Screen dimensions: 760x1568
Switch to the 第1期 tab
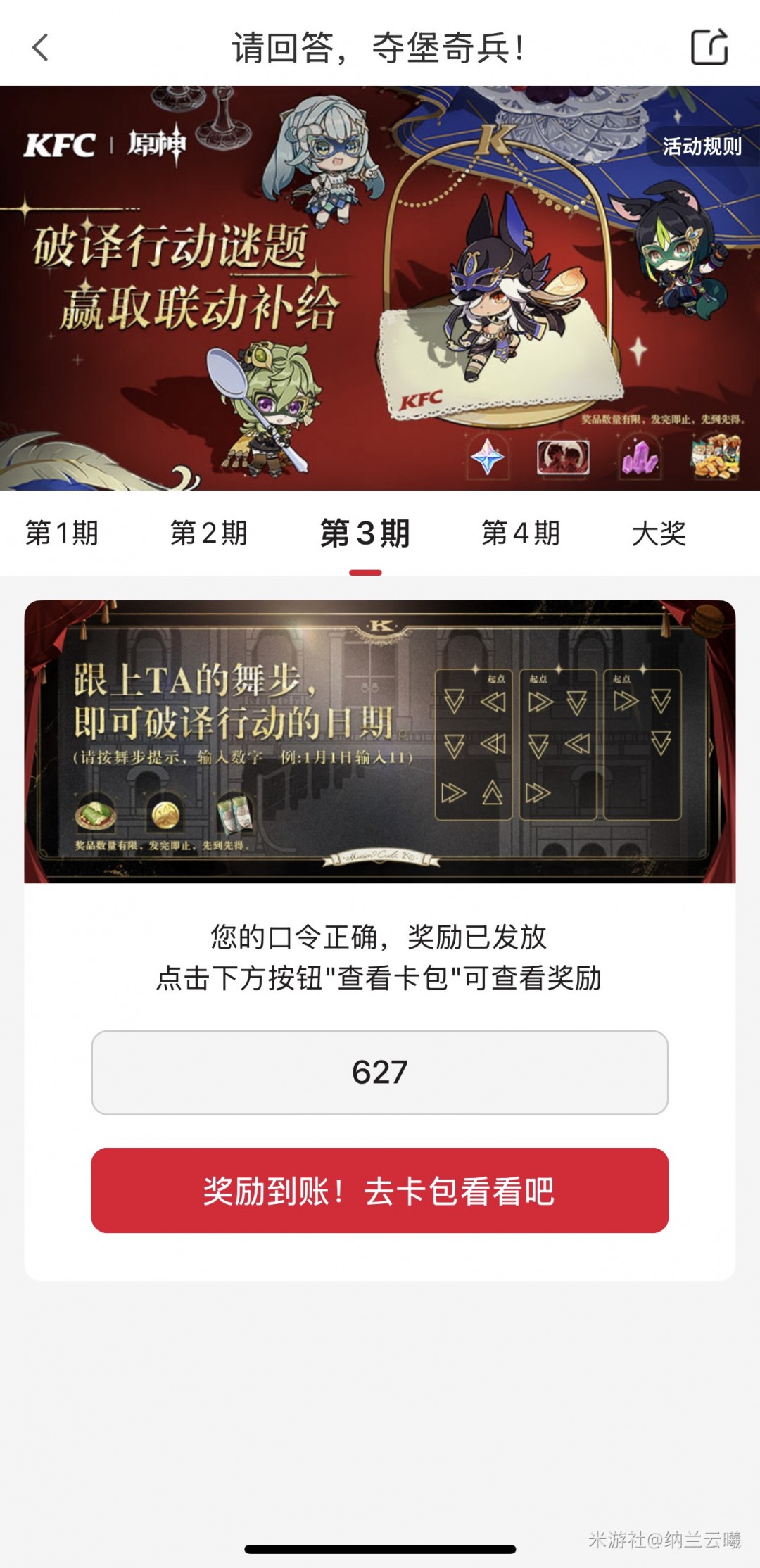tap(62, 533)
